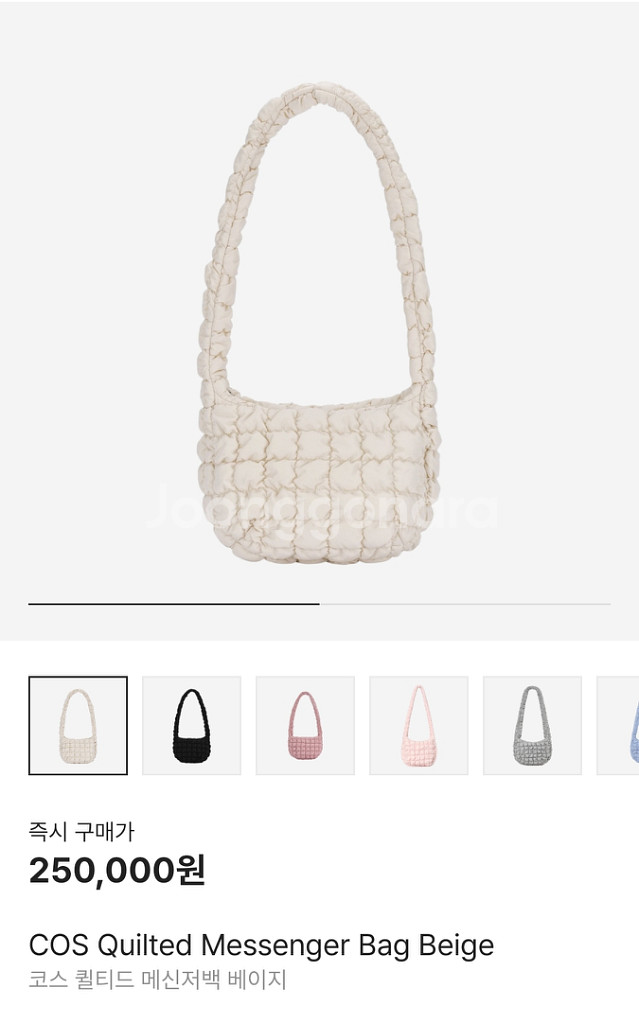Select the beige bag thumbnail
The width and height of the screenshot is (639, 1024).
[x=78, y=725]
